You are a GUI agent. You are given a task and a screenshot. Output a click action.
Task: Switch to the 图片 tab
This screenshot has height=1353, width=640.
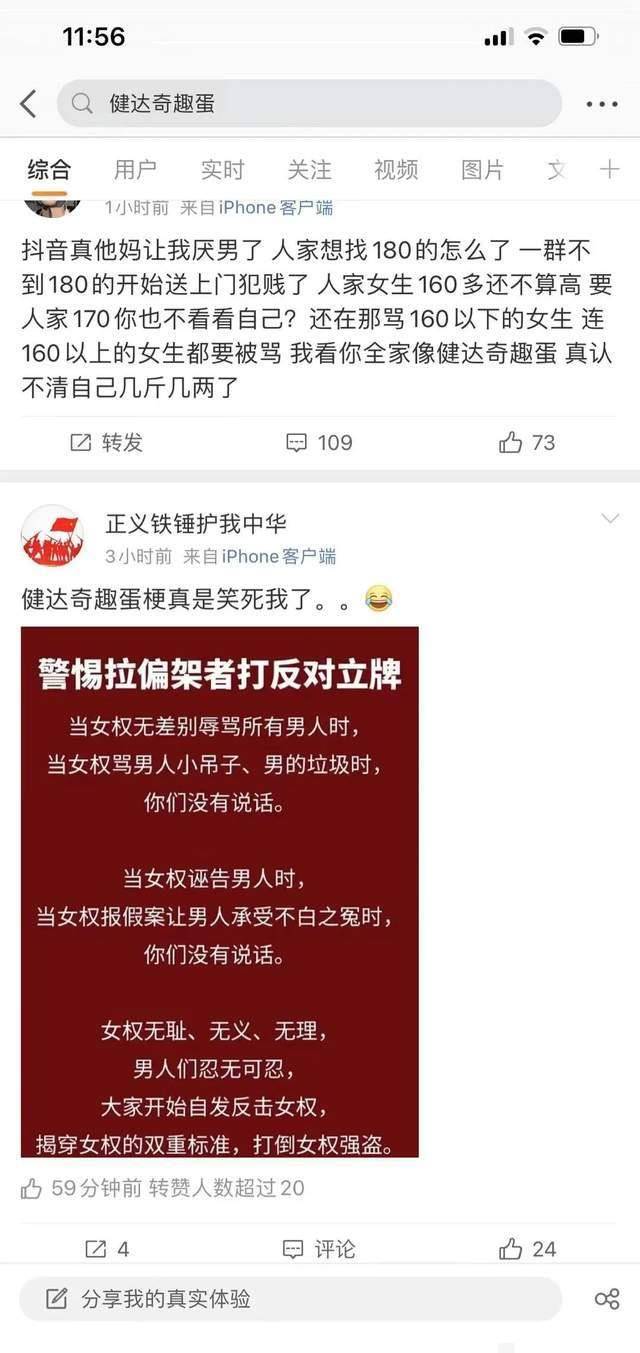pos(483,170)
